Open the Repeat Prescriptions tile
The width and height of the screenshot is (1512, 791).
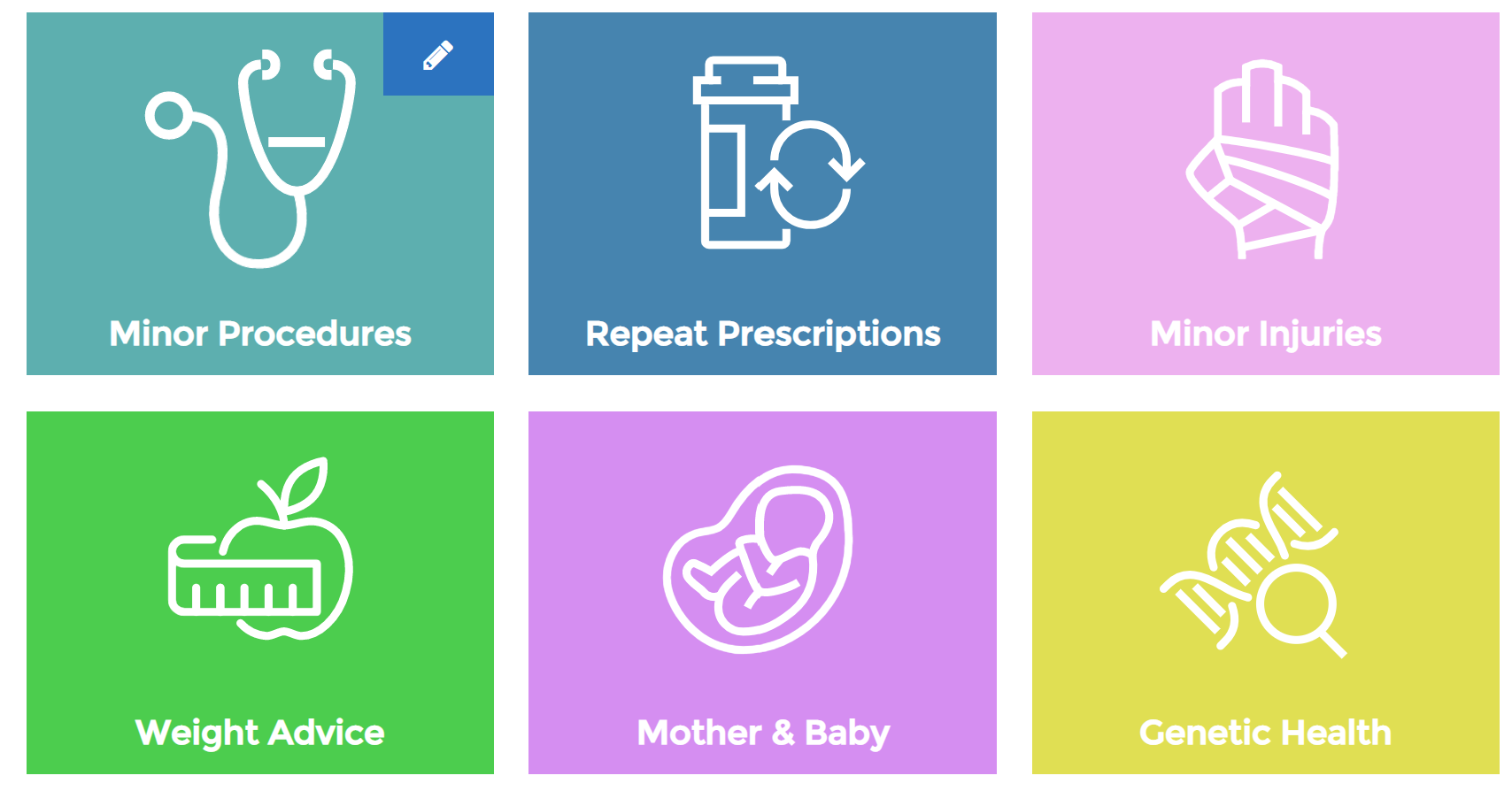click(762, 195)
